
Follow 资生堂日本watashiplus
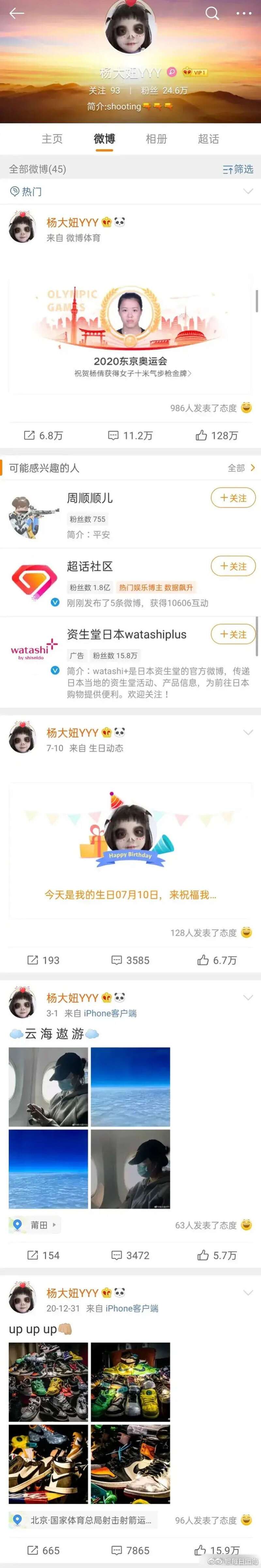coord(233,634)
